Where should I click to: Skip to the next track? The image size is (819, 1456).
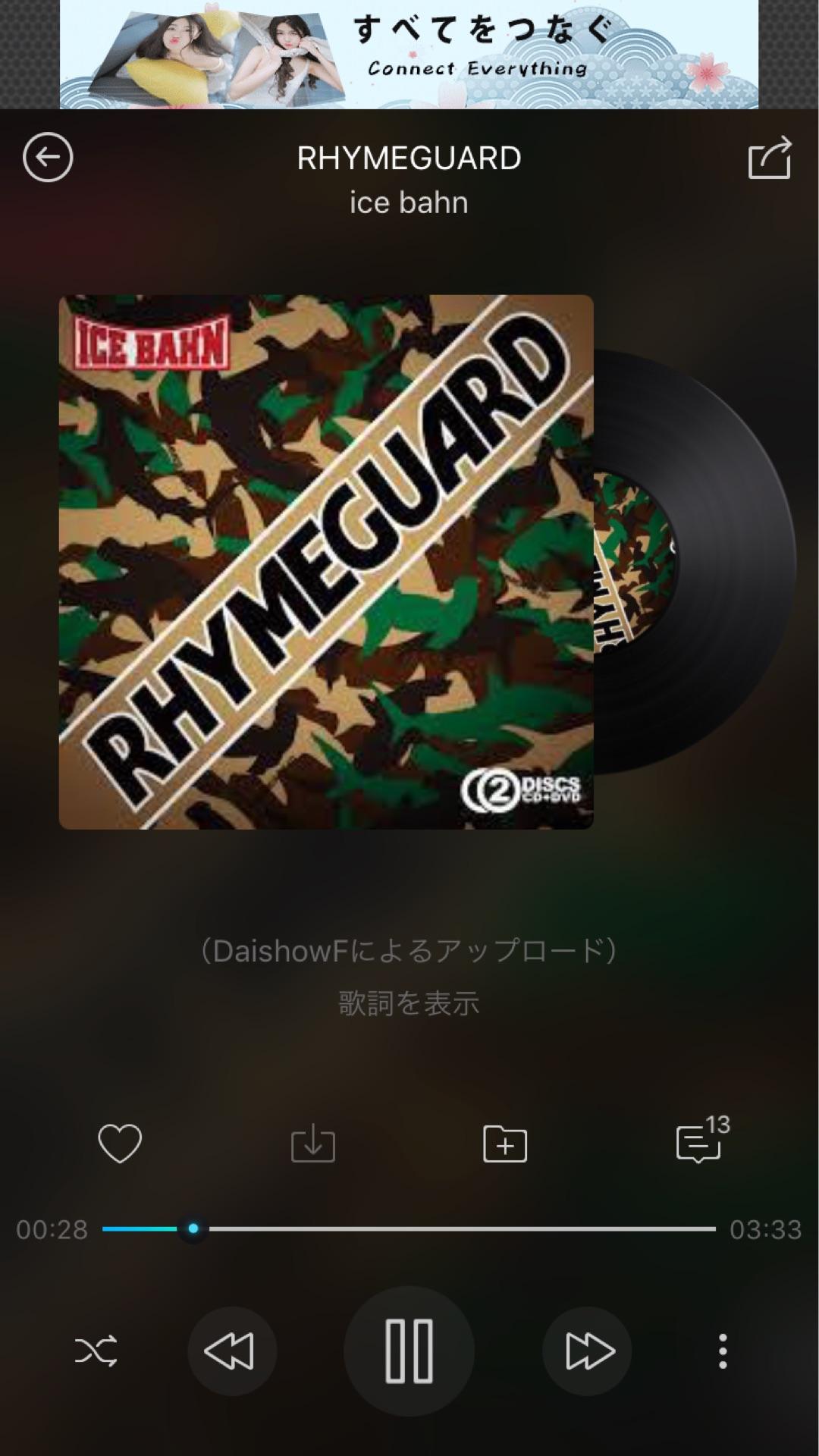pyautogui.click(x=588, y=1351)
